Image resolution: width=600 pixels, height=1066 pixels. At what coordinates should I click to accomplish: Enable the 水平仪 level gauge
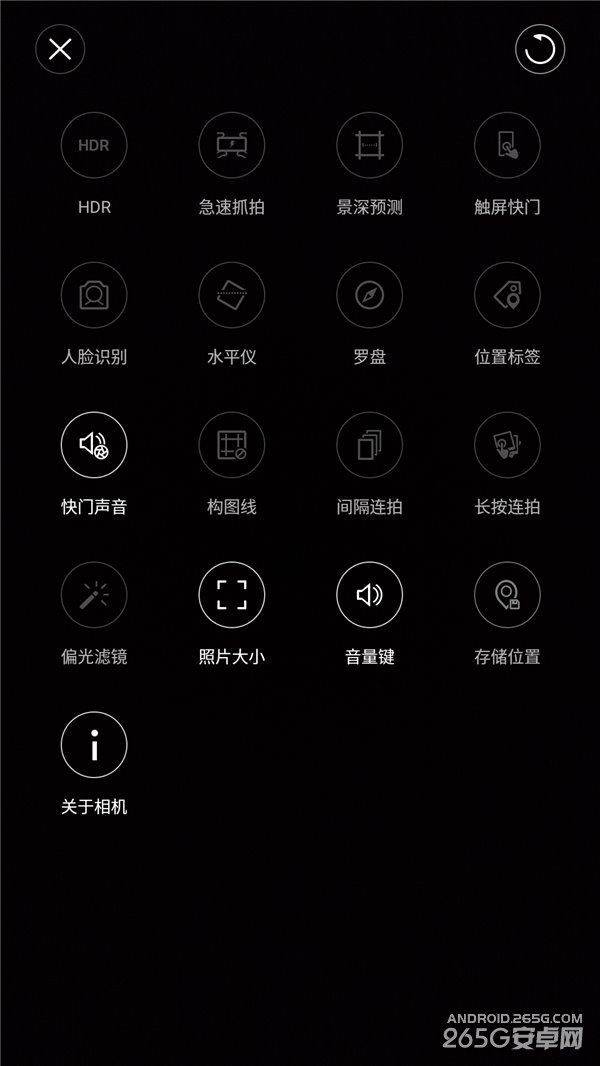coord(232,296)
